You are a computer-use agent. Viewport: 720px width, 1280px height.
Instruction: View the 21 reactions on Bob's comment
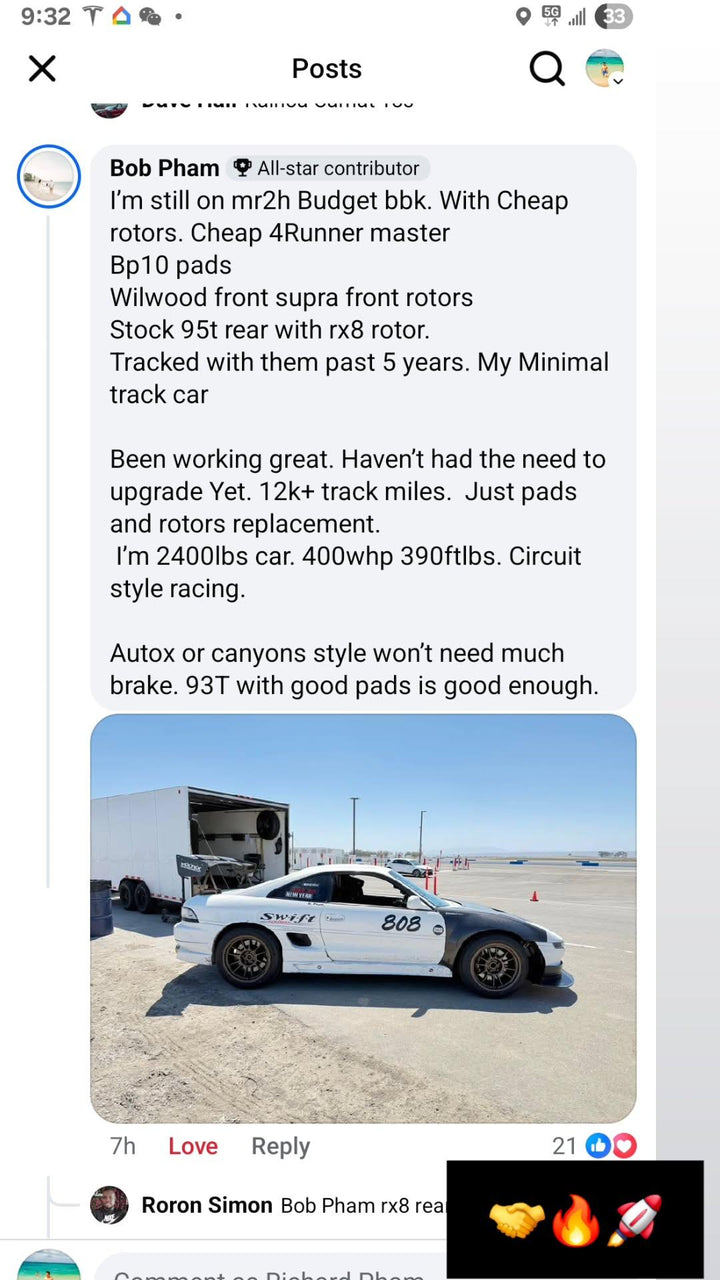(x=595, y=1146)
